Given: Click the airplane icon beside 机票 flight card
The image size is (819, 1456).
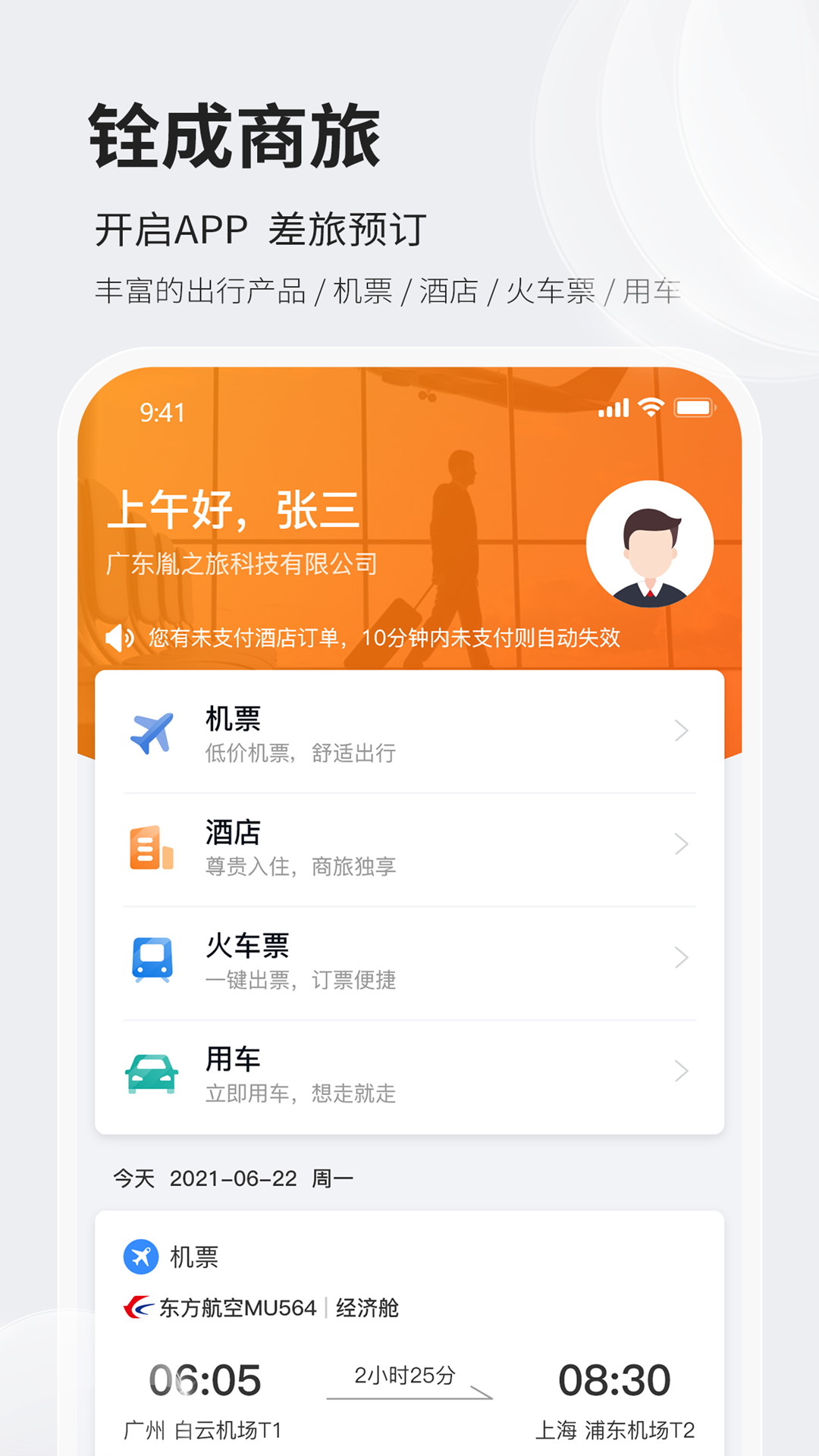Looking at the screenshot, I should tap(140, 1257).
